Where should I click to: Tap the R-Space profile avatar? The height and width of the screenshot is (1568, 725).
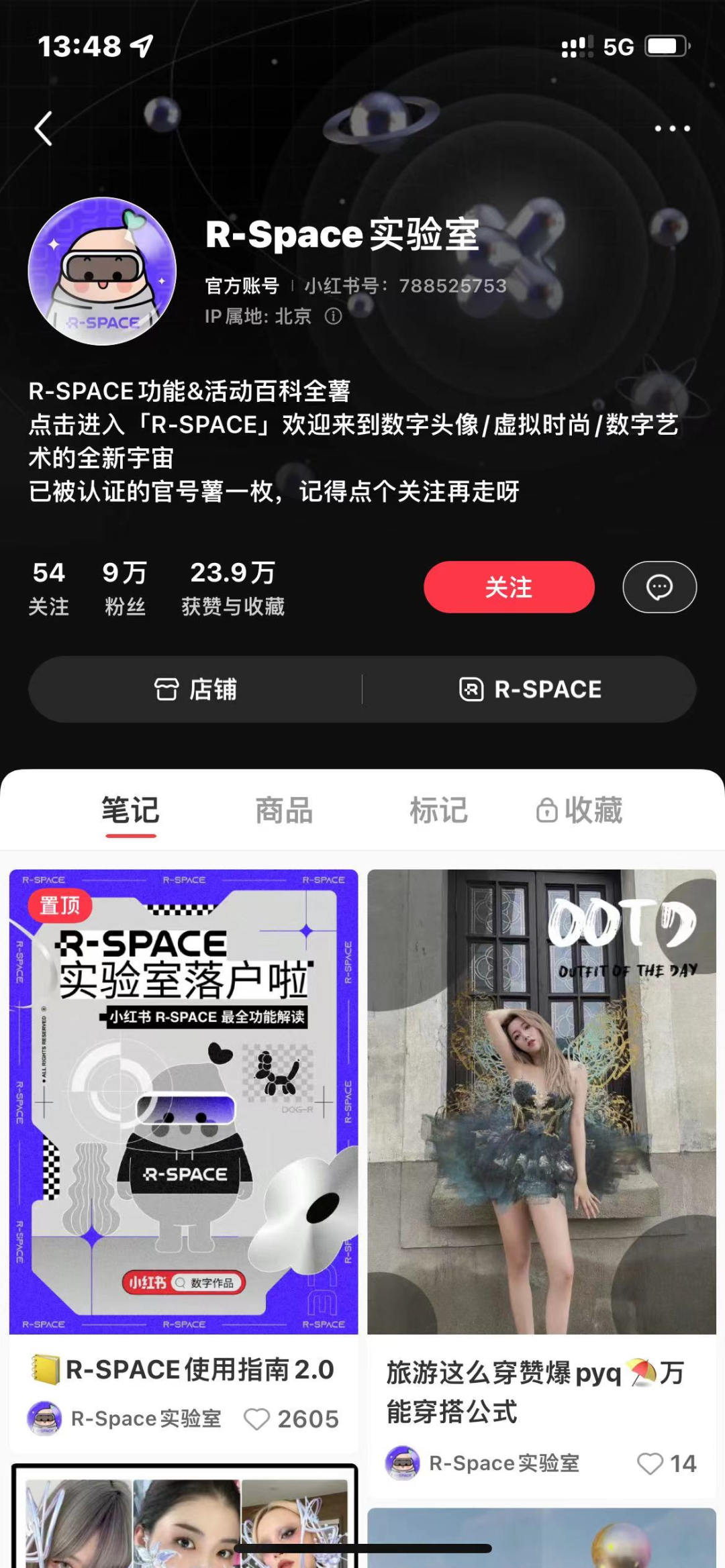tap(102, 271)
